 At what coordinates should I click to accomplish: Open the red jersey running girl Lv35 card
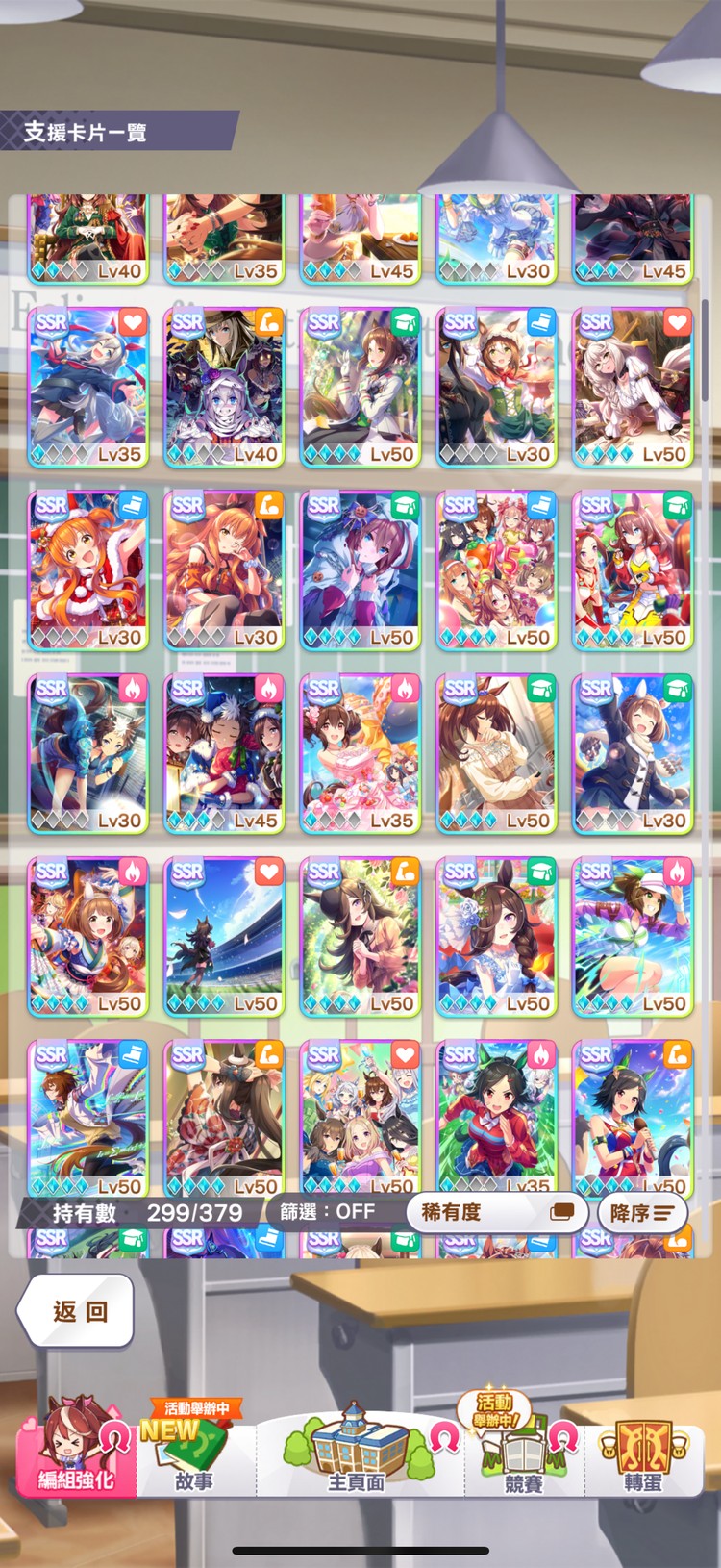tap(496, 1116)
